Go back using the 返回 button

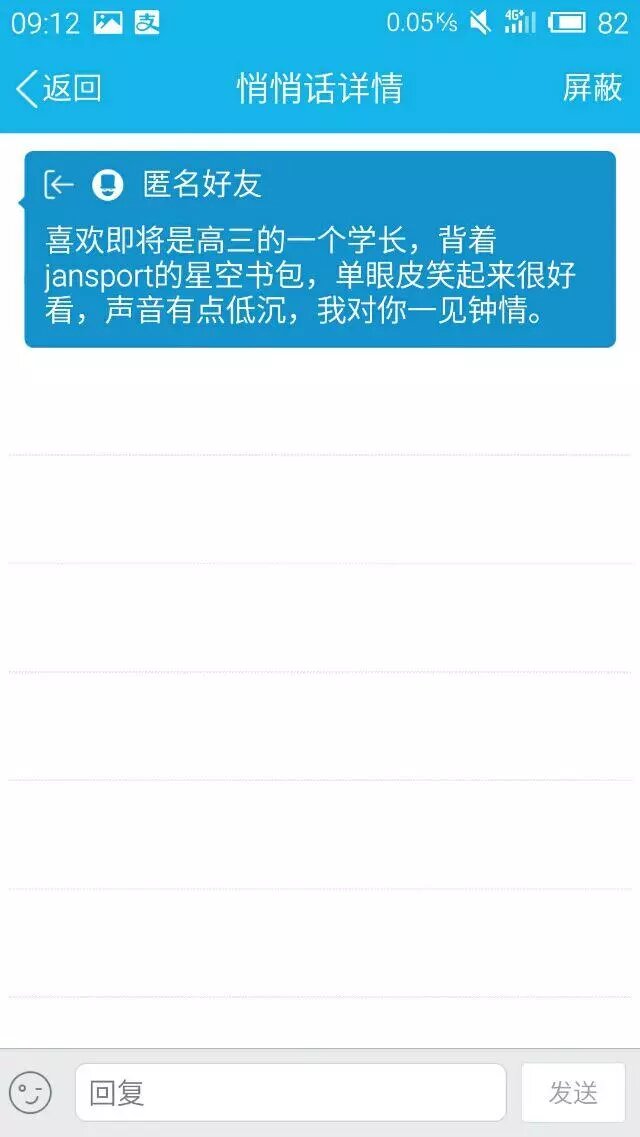[58, 88]
